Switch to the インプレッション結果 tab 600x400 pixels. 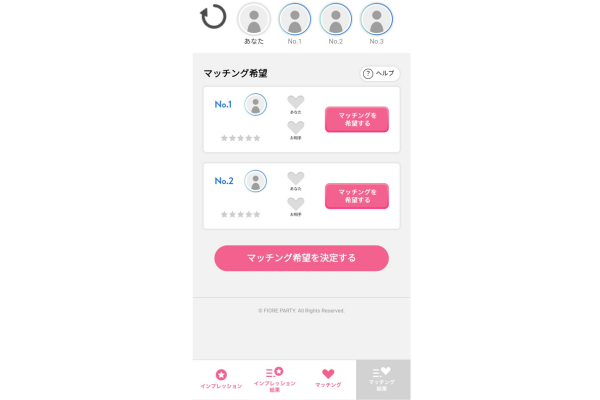pos(274,379)
